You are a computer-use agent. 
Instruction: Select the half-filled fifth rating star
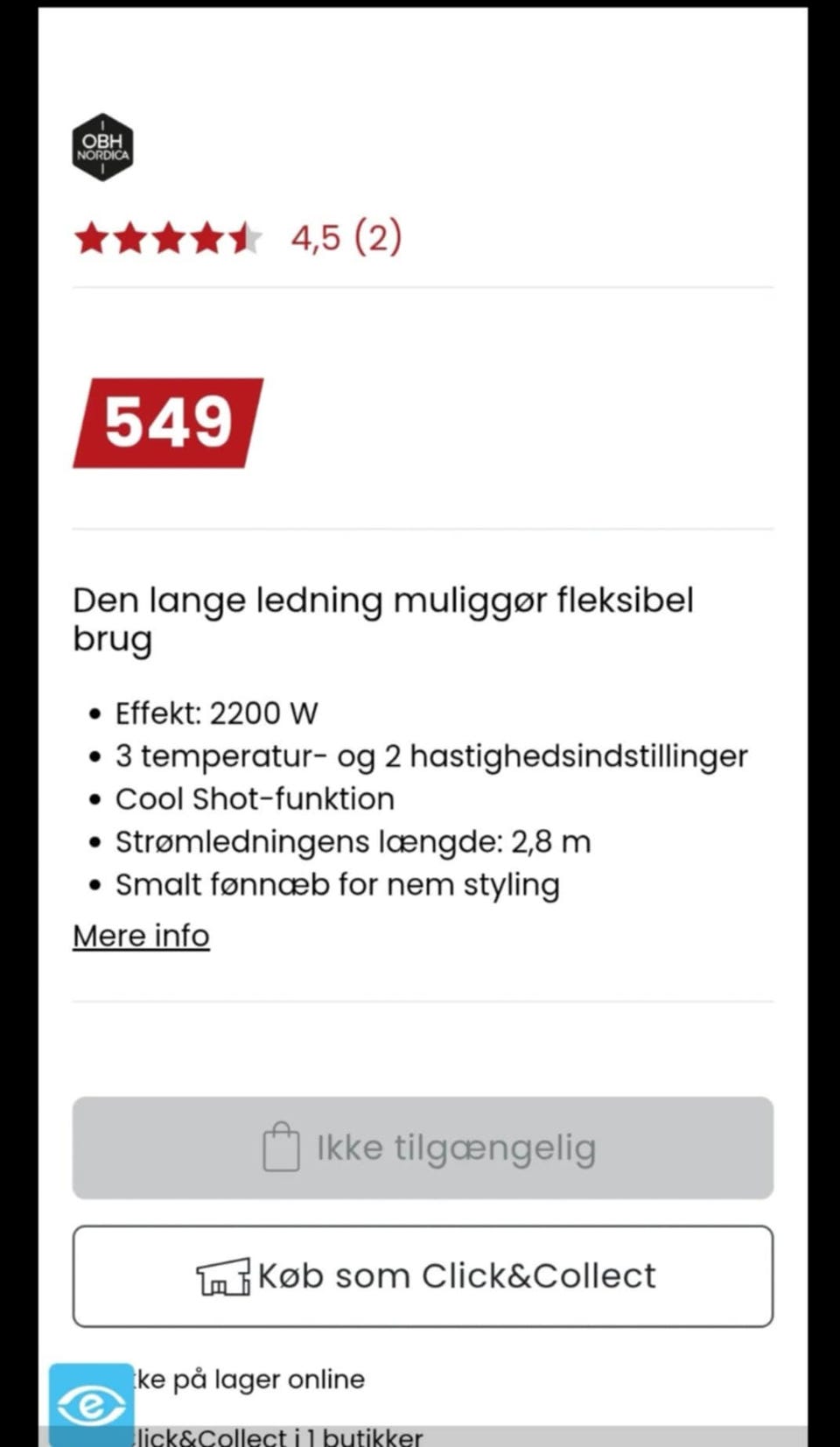(242, 237)
